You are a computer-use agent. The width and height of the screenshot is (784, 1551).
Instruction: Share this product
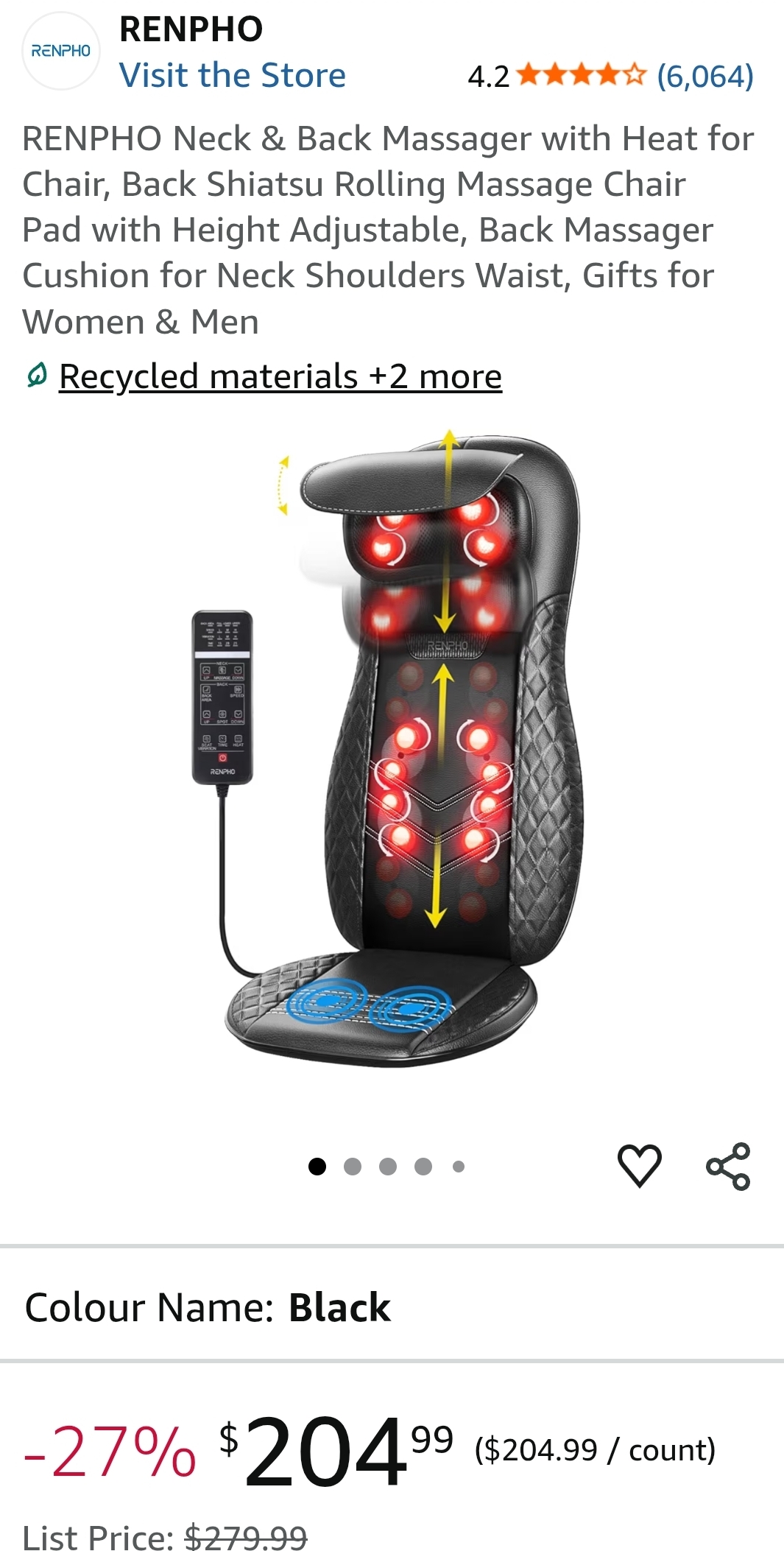pos(727,1166)
